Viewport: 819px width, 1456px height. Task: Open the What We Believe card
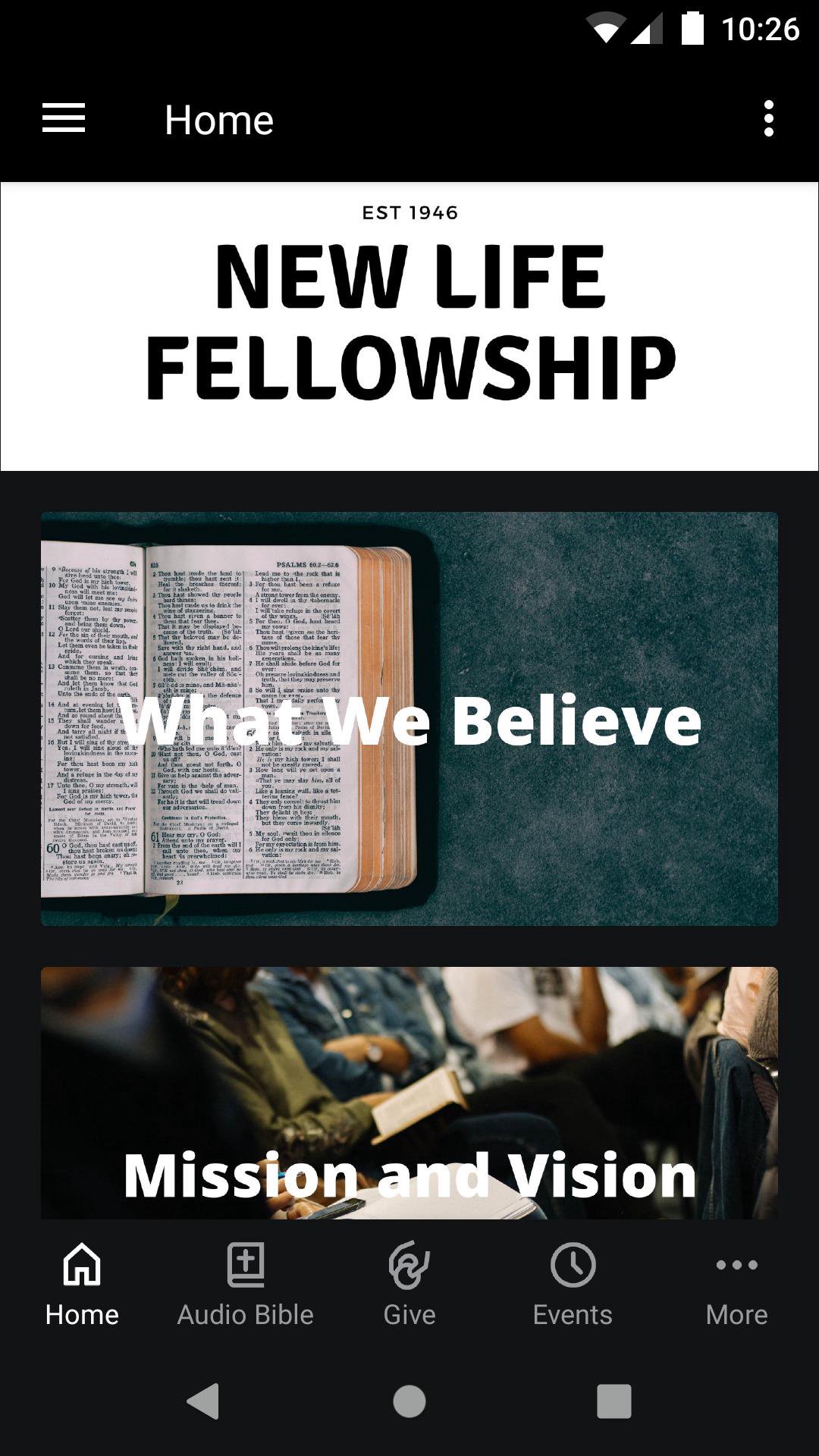pos(409,718)
